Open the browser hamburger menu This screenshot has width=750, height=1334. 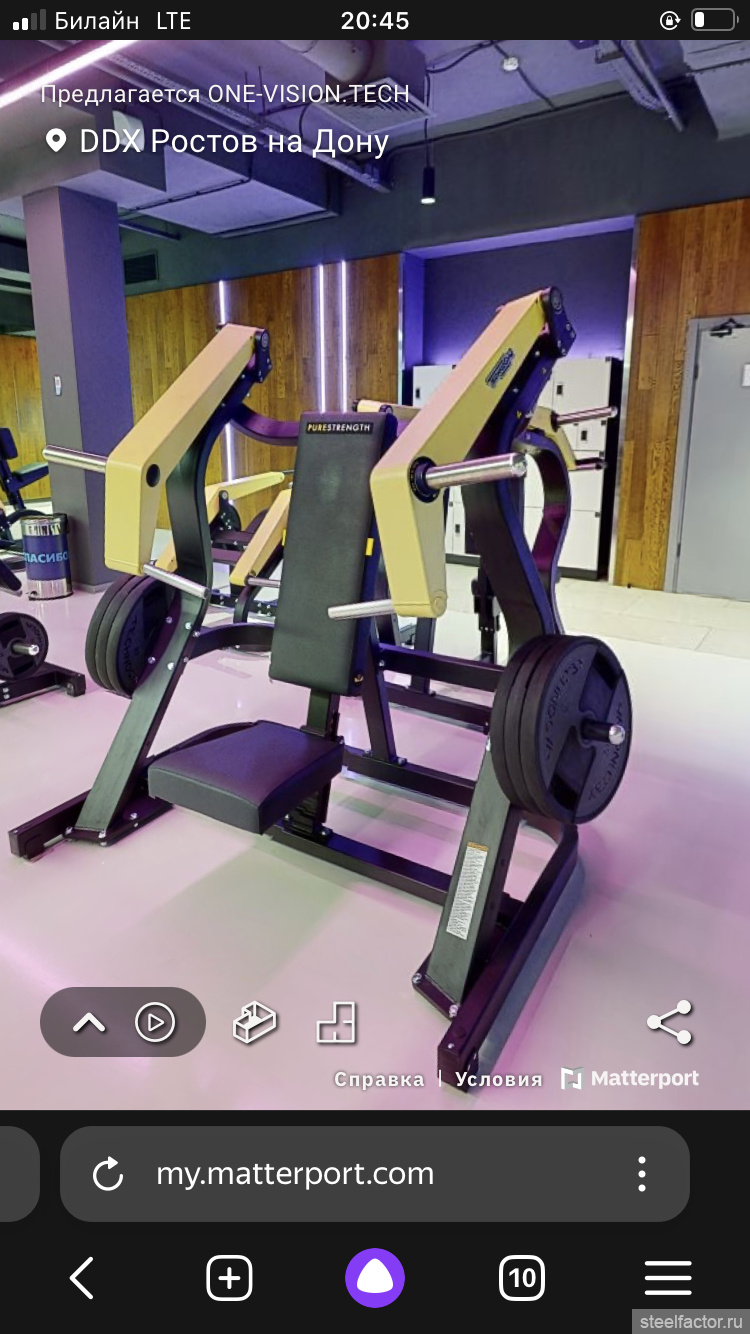click(668, 1278)
